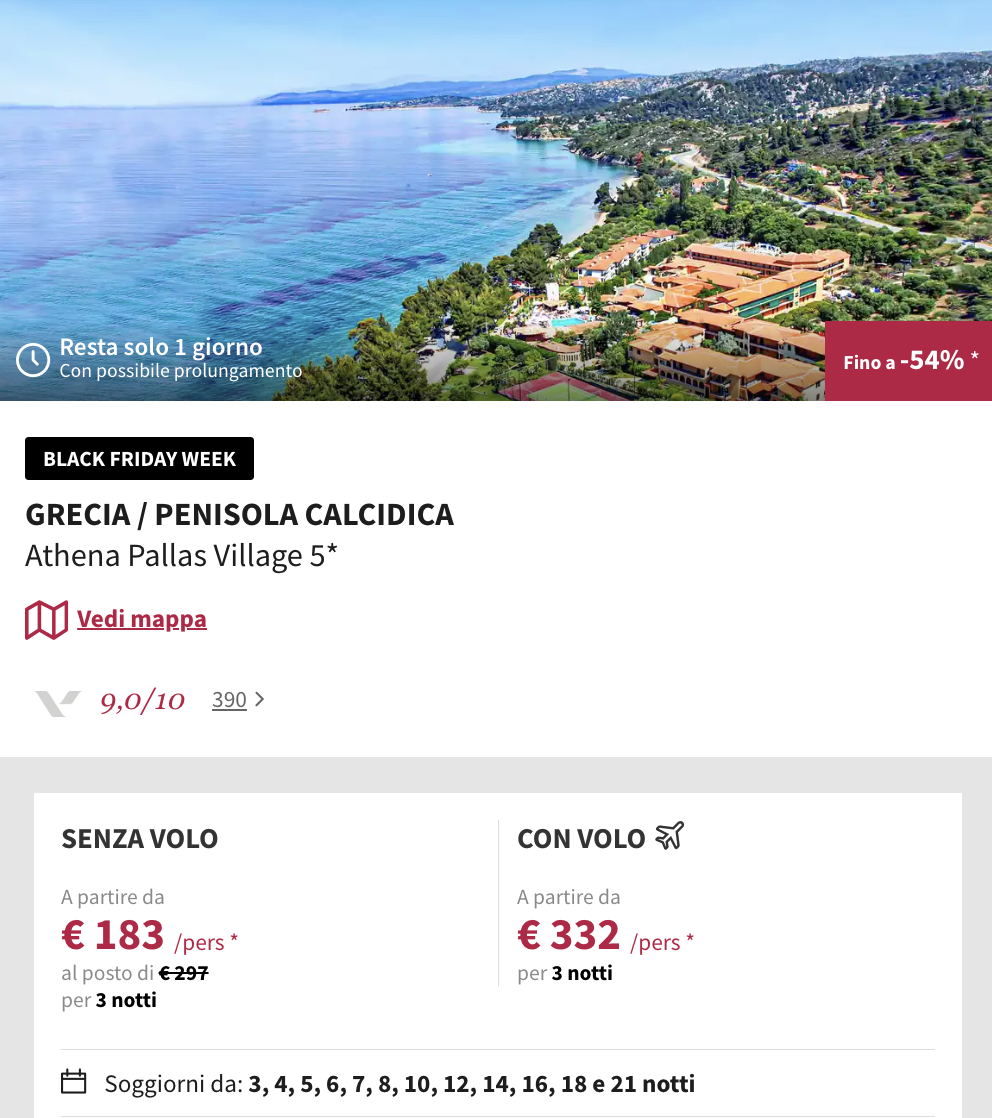Click the Fino a -54% discount badge
Image resolution: width=992 pixels, height=1118 pixels.
tap(910, 360)
